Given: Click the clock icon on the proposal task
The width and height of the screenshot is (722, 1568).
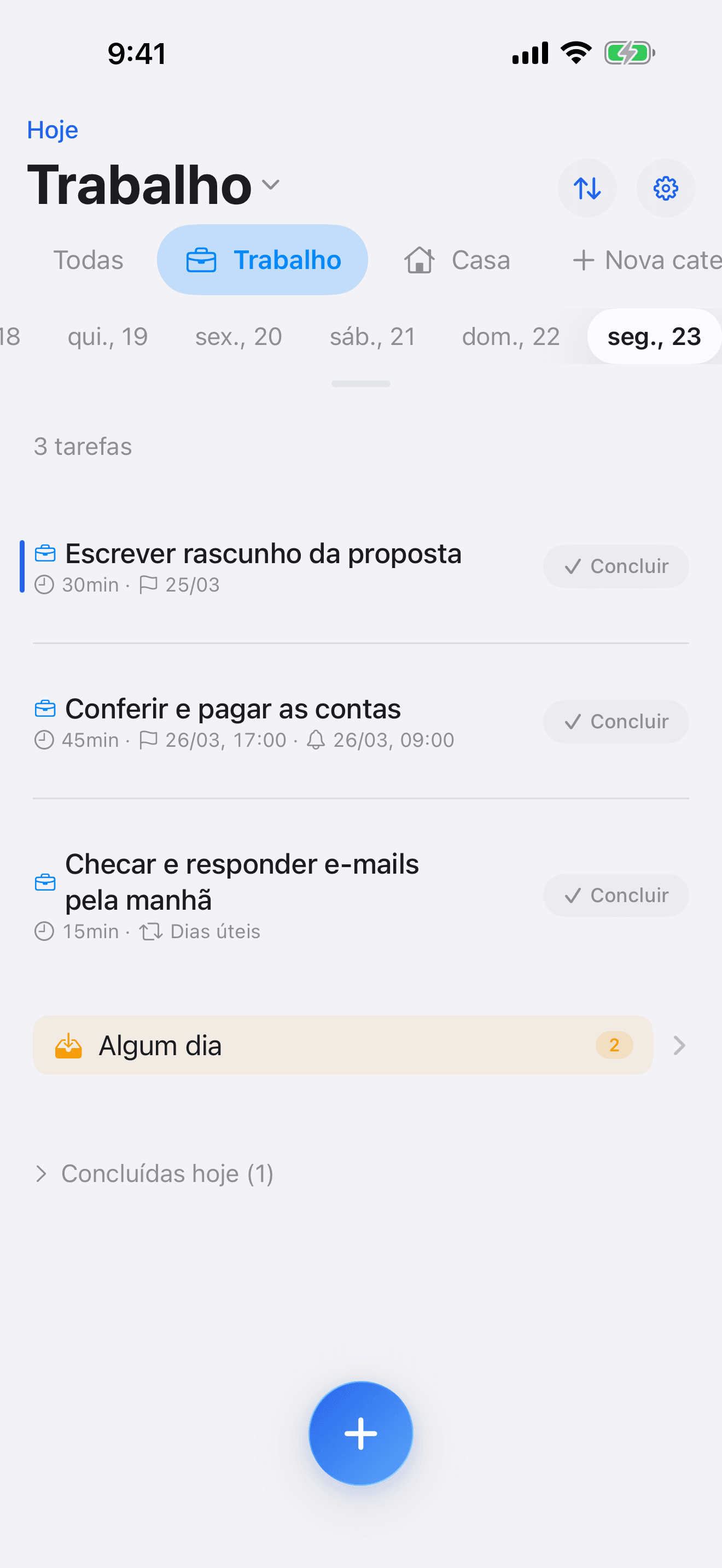Looking at the screenshot, I should click(x=44, y=584).
